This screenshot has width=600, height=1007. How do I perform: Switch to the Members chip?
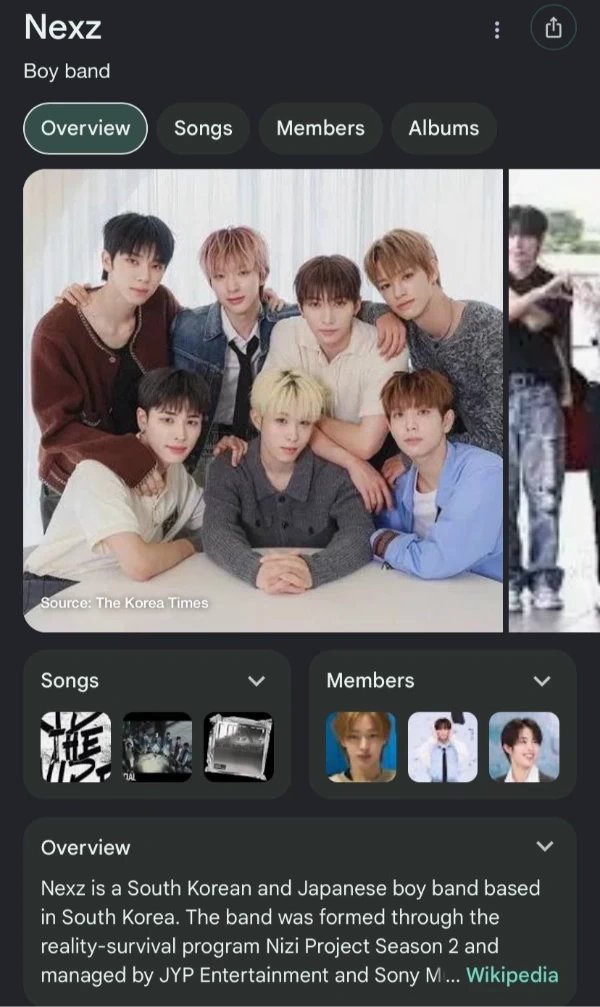[x=321, y=128]
